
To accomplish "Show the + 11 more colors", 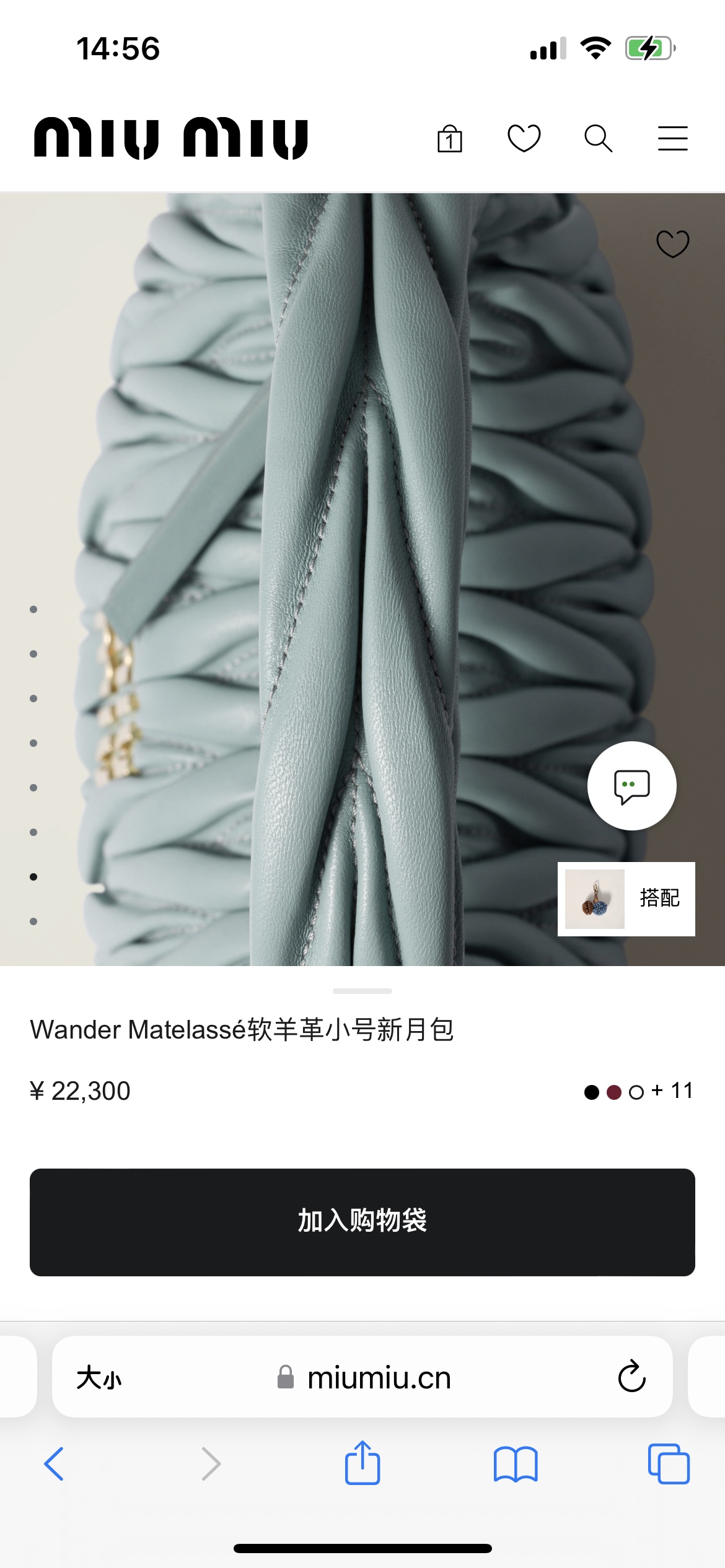I will click(672, 1091).
